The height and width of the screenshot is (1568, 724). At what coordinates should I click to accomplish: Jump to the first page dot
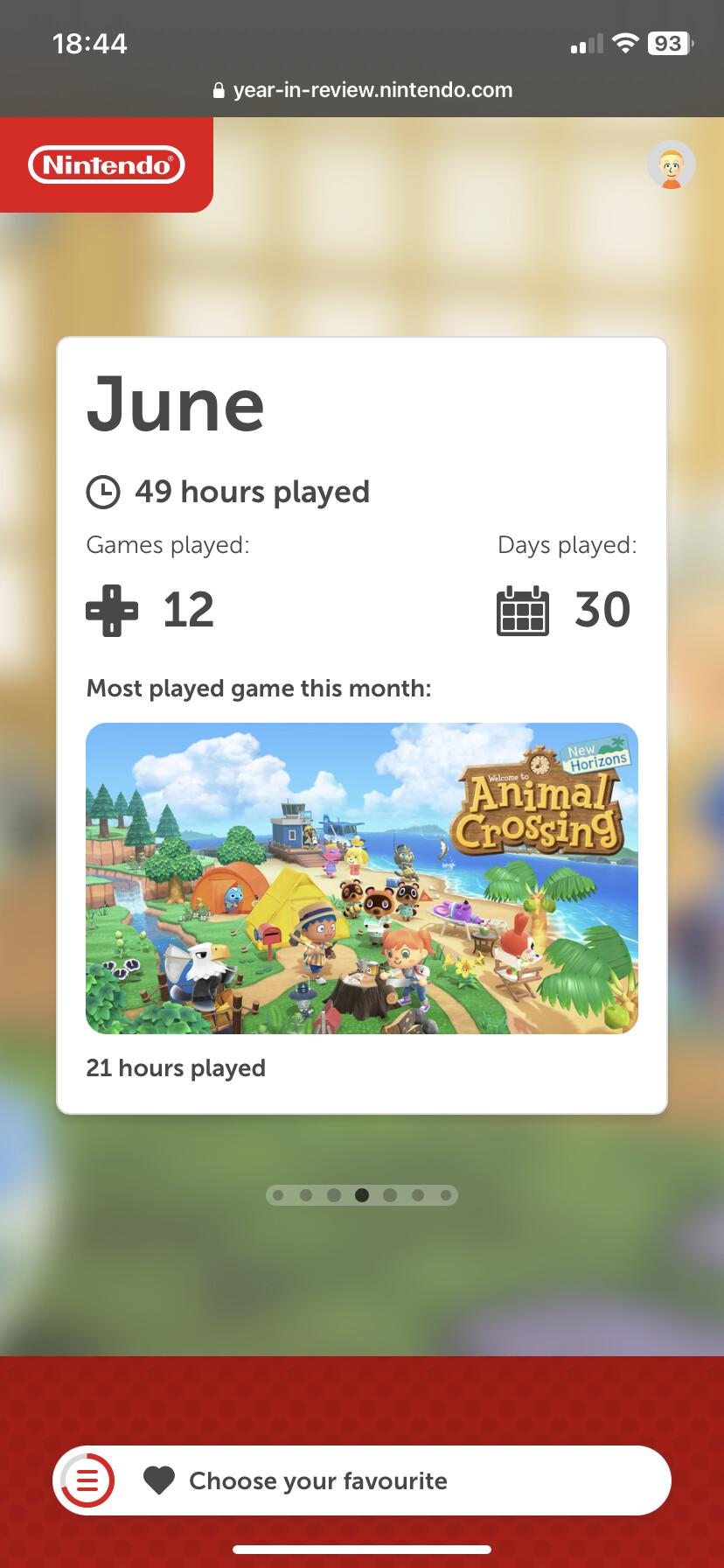(278, 1195)
